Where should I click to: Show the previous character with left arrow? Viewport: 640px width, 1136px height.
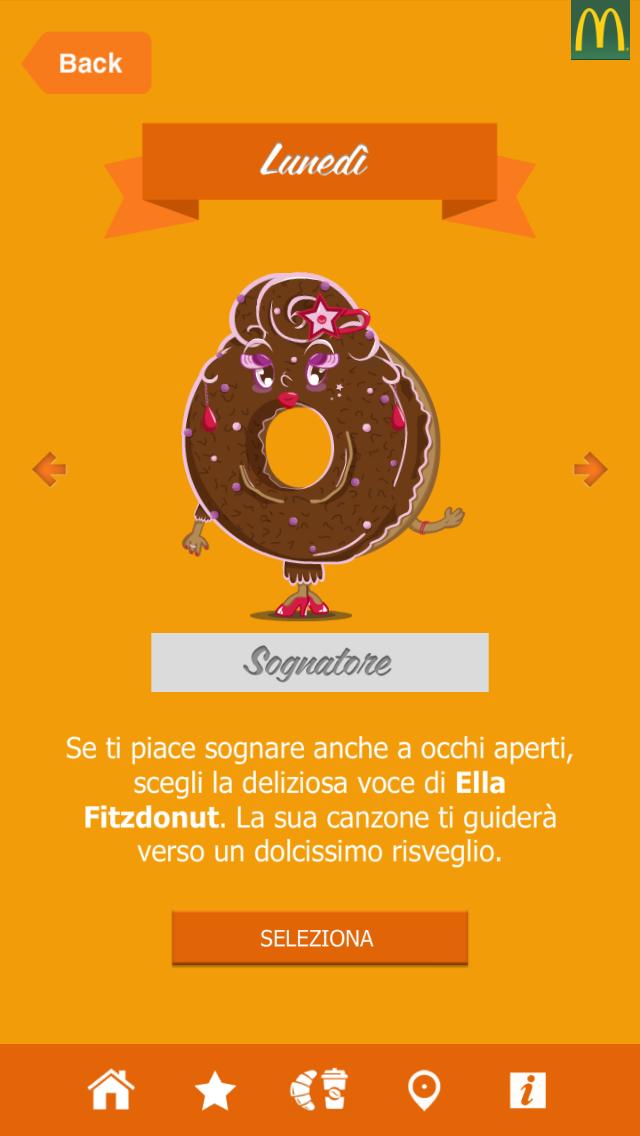click(x=49, y=468)
